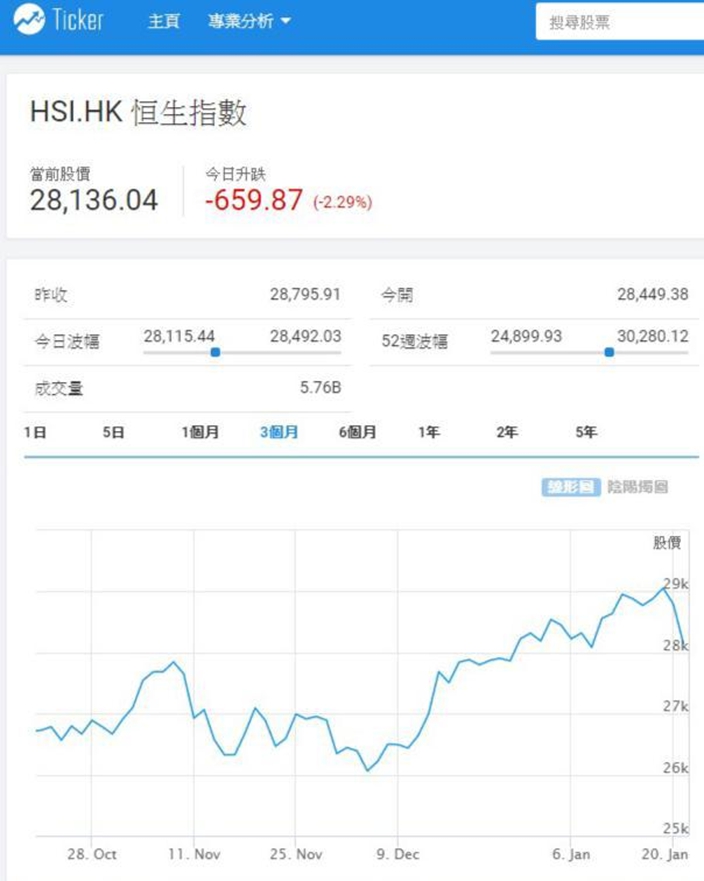Open the 5年 chart range
This screenshot has width=704, height=881.
[586, 432]
